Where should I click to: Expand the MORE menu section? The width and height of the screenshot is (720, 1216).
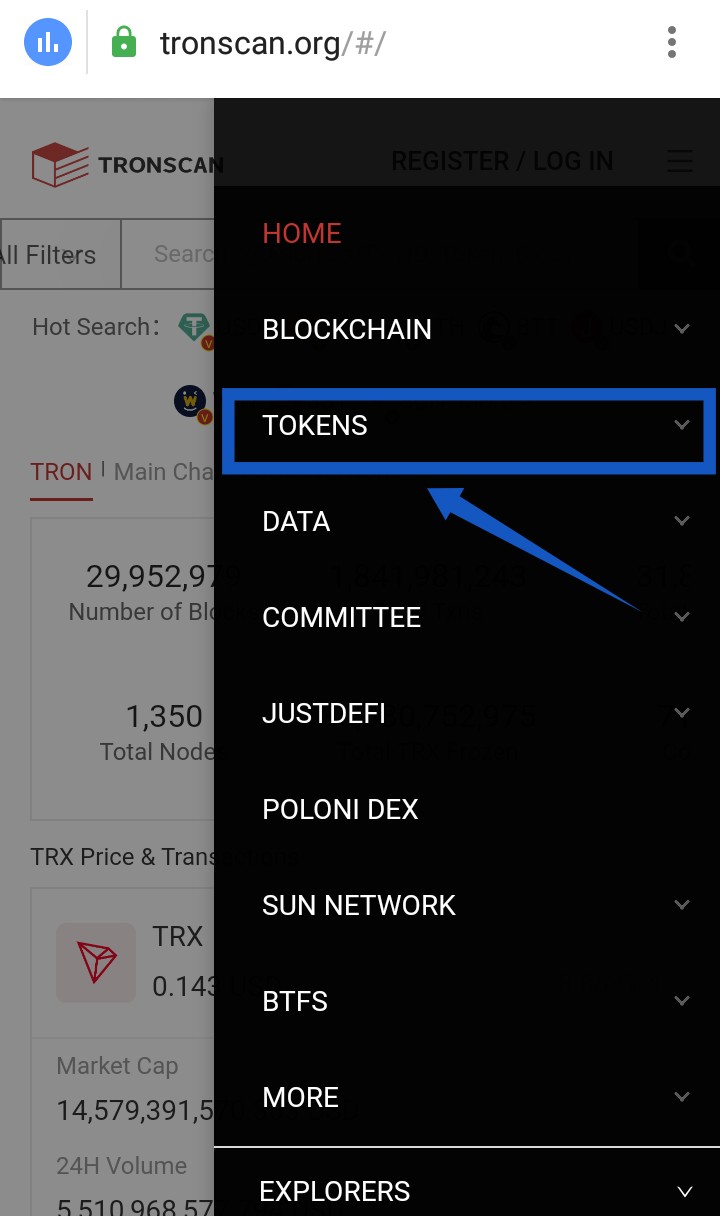click(x=467, y=1097)
